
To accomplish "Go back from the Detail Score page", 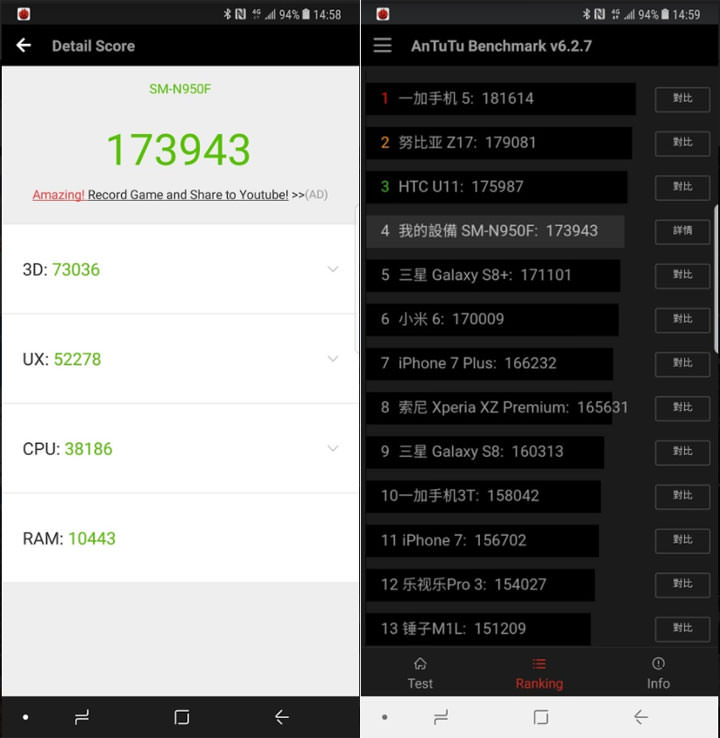I will point(24,46).
